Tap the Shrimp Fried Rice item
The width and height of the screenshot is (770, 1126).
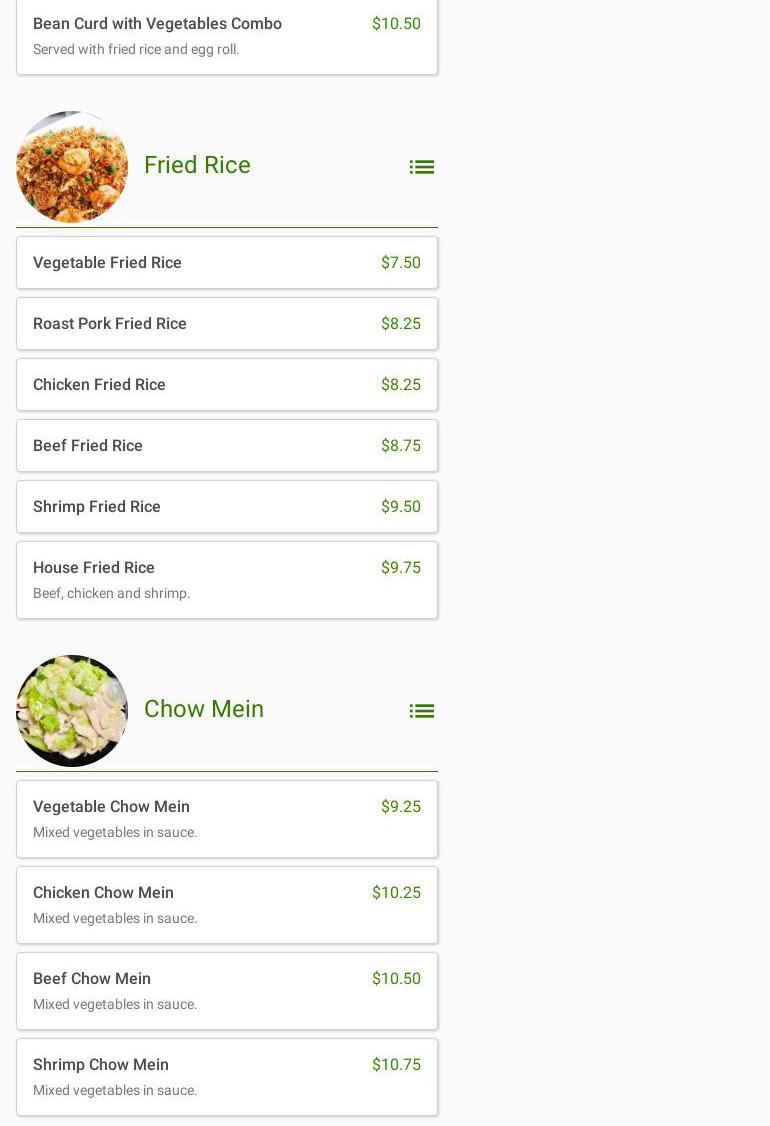[x=227, y=507]
